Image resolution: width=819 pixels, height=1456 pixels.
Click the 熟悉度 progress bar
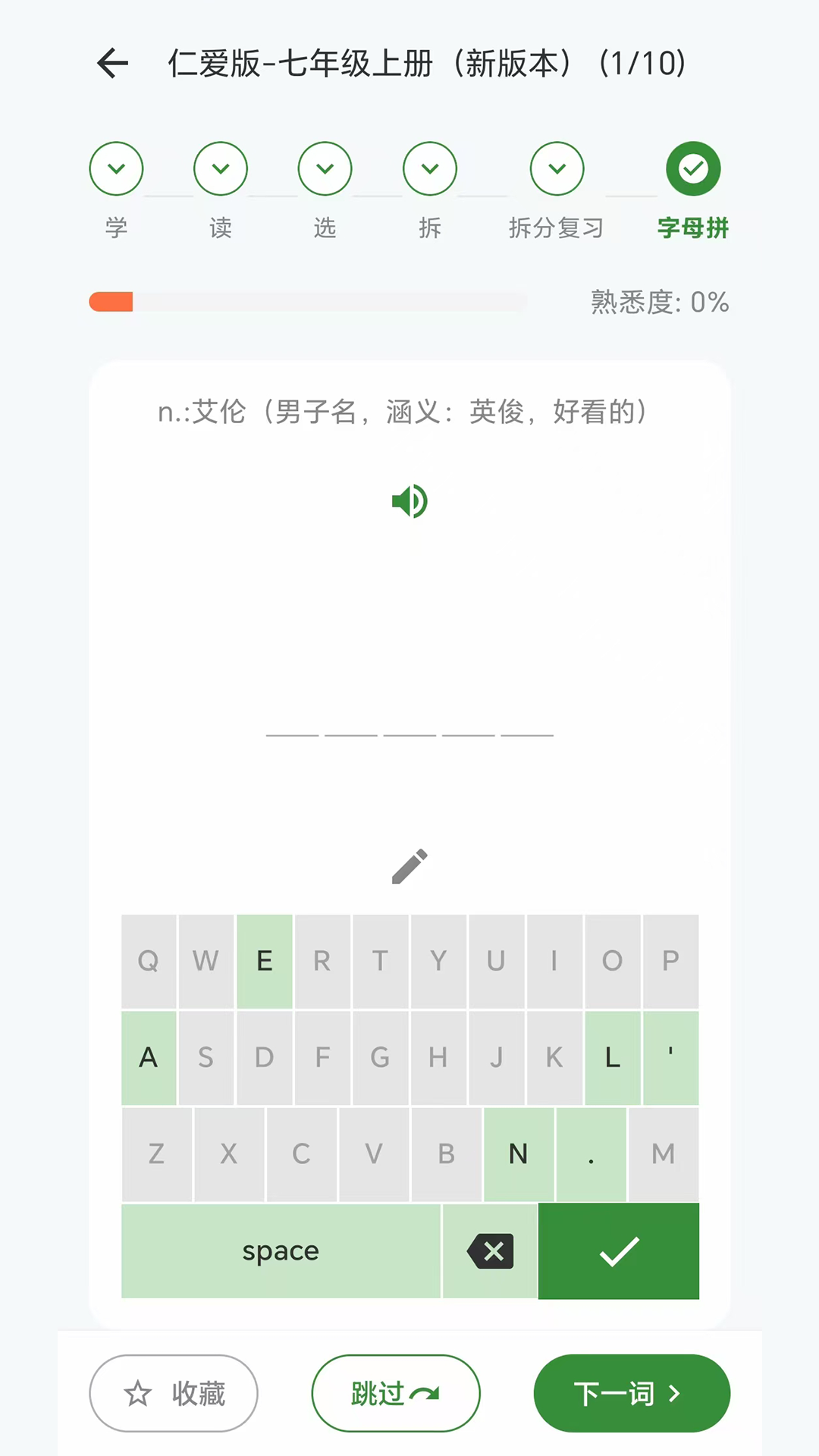[307, 302]
